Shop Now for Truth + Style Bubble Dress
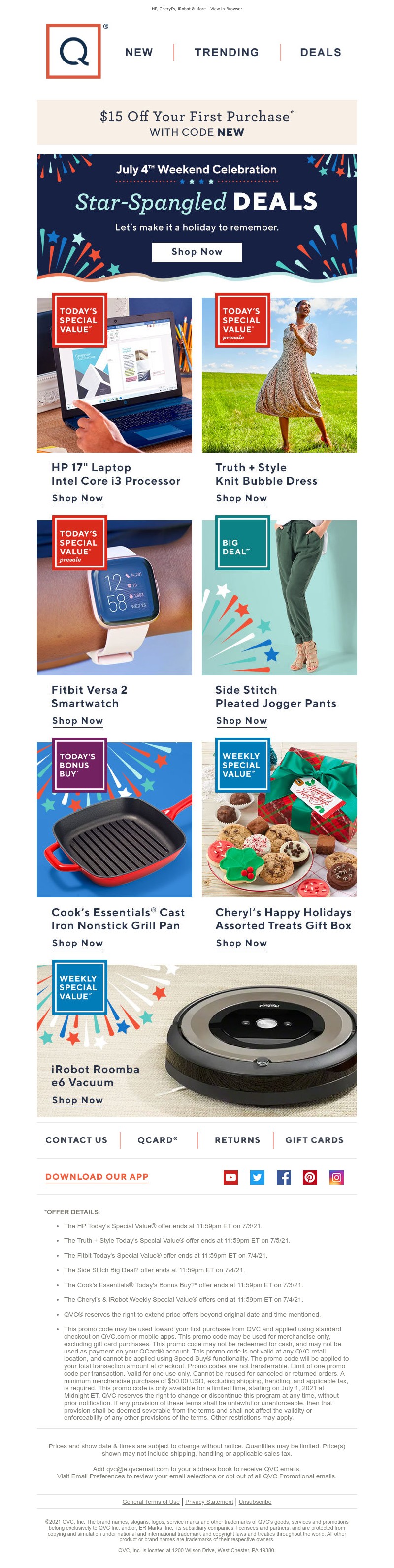Viewport: 394px width, 1568px height. point(241,498)
